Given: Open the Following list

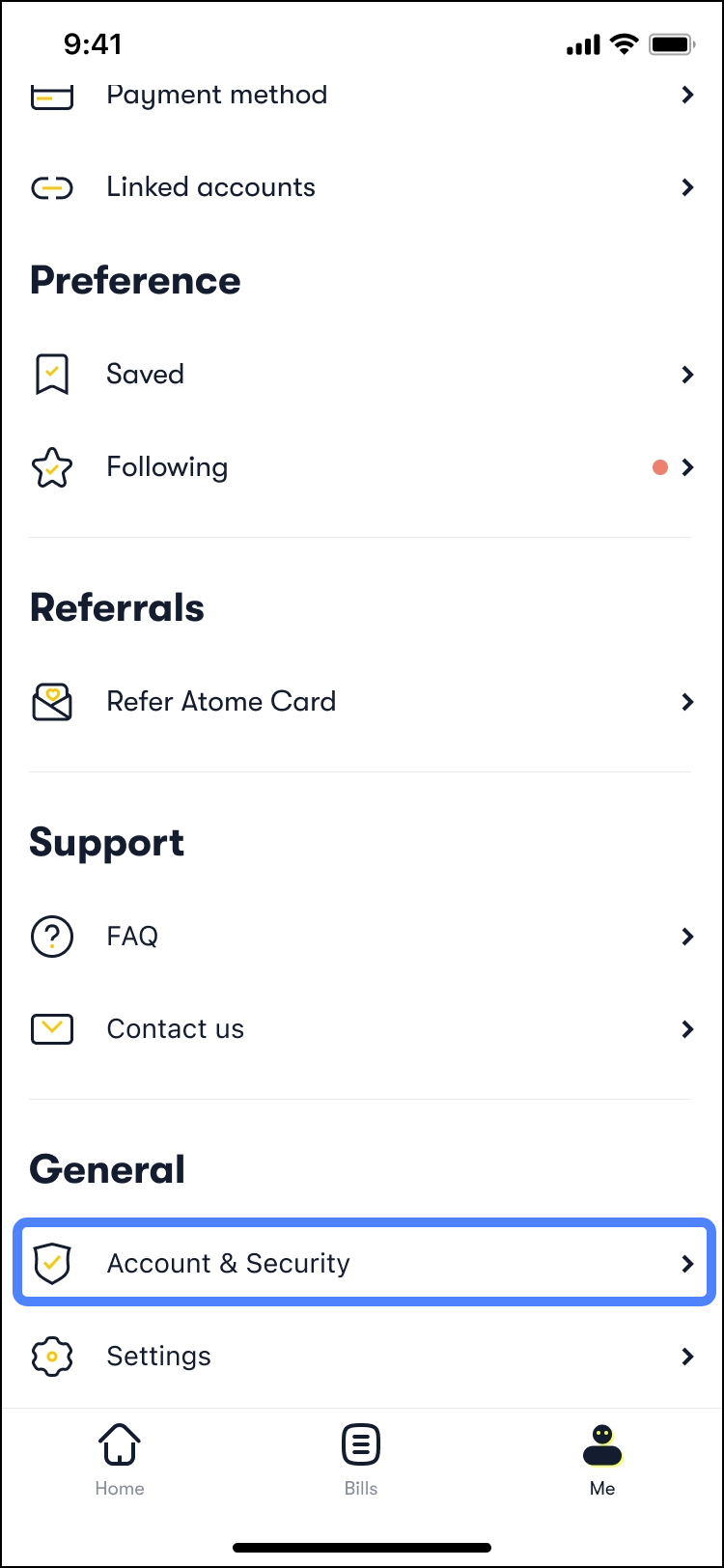Looking at the screenshot, I should [362, 467].
